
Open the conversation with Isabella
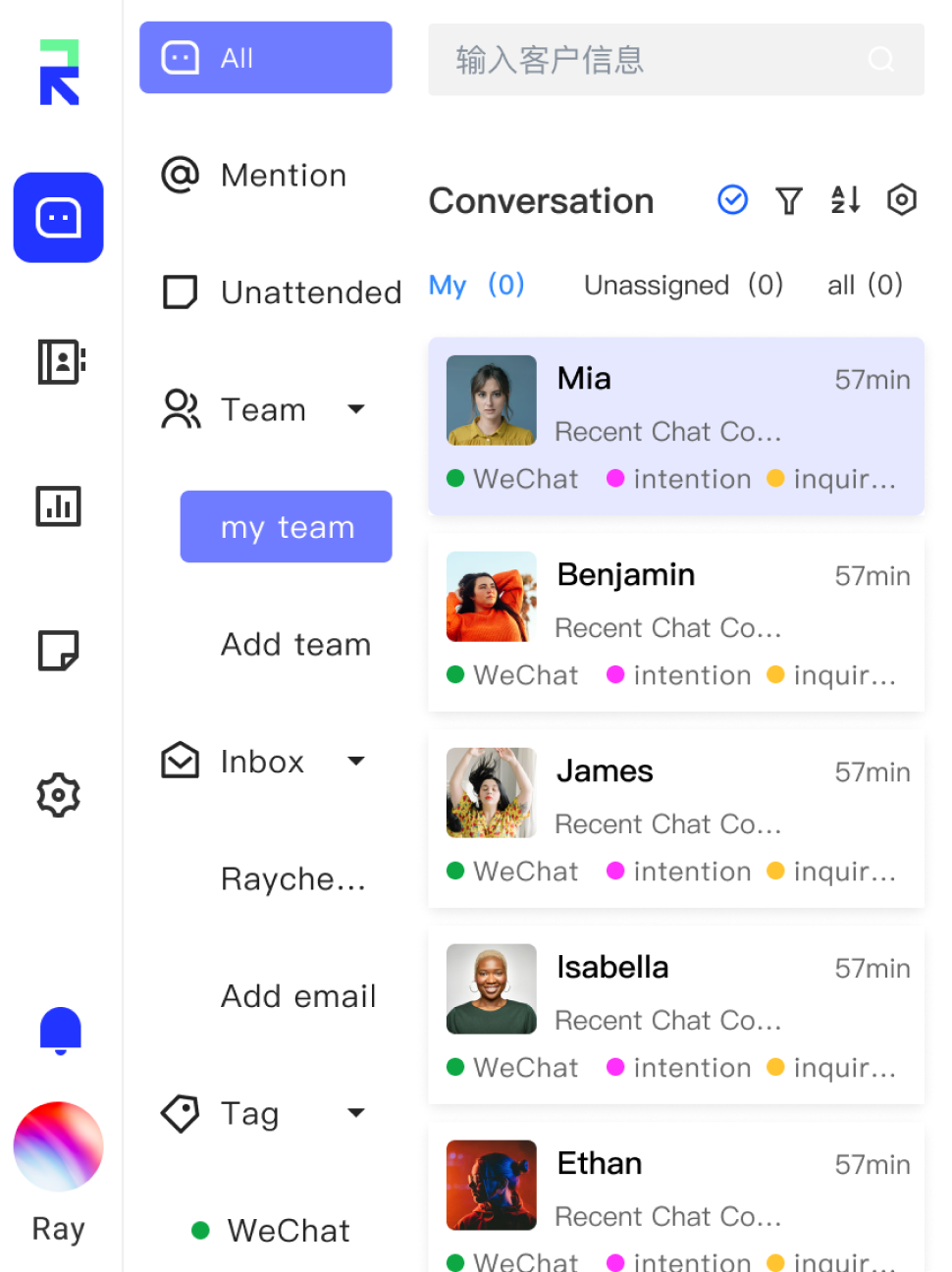675,1016
